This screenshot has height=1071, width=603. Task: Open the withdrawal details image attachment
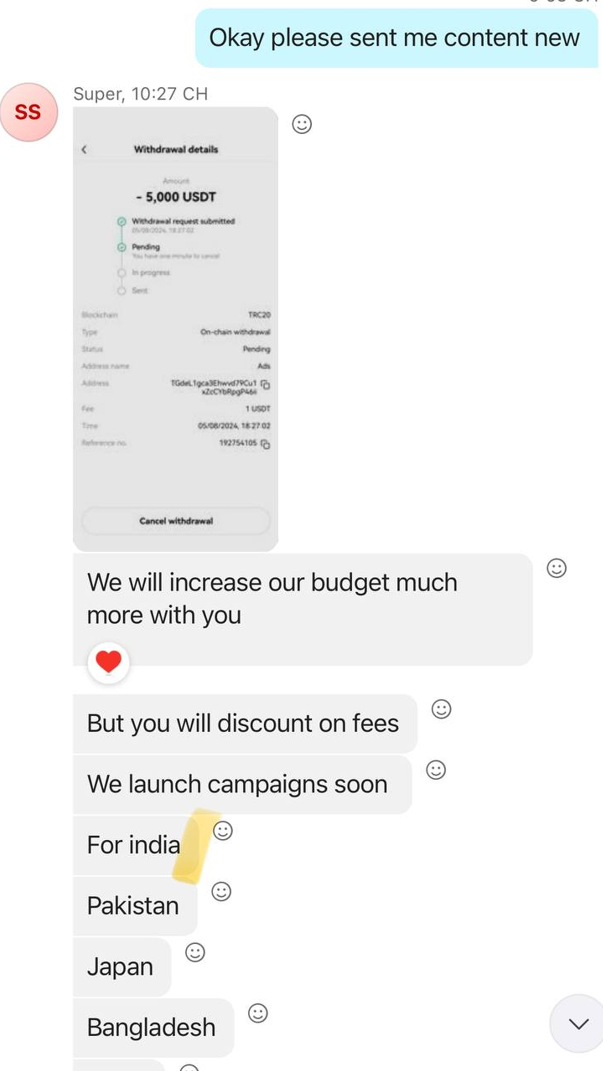175,328
